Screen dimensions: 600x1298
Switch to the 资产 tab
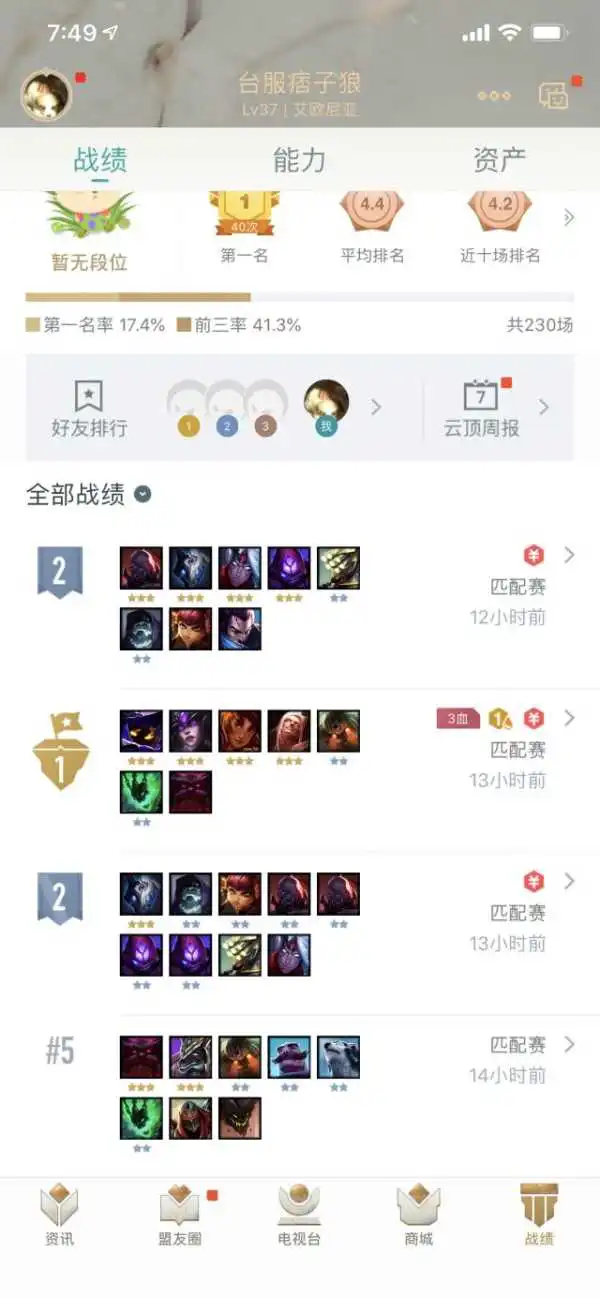pyautogui.click(x=499, y=159)
